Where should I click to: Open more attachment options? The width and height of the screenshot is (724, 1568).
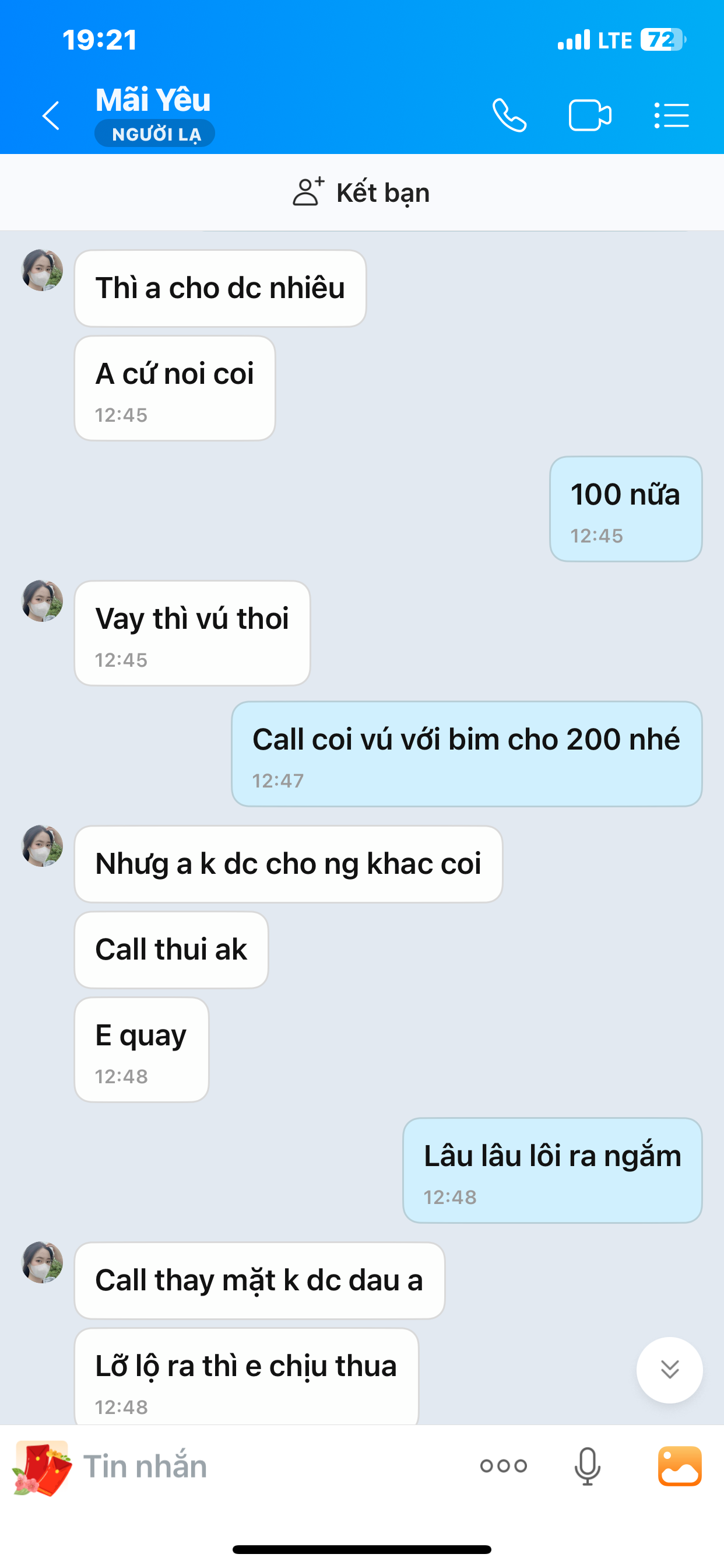[x=503, y=1466]
